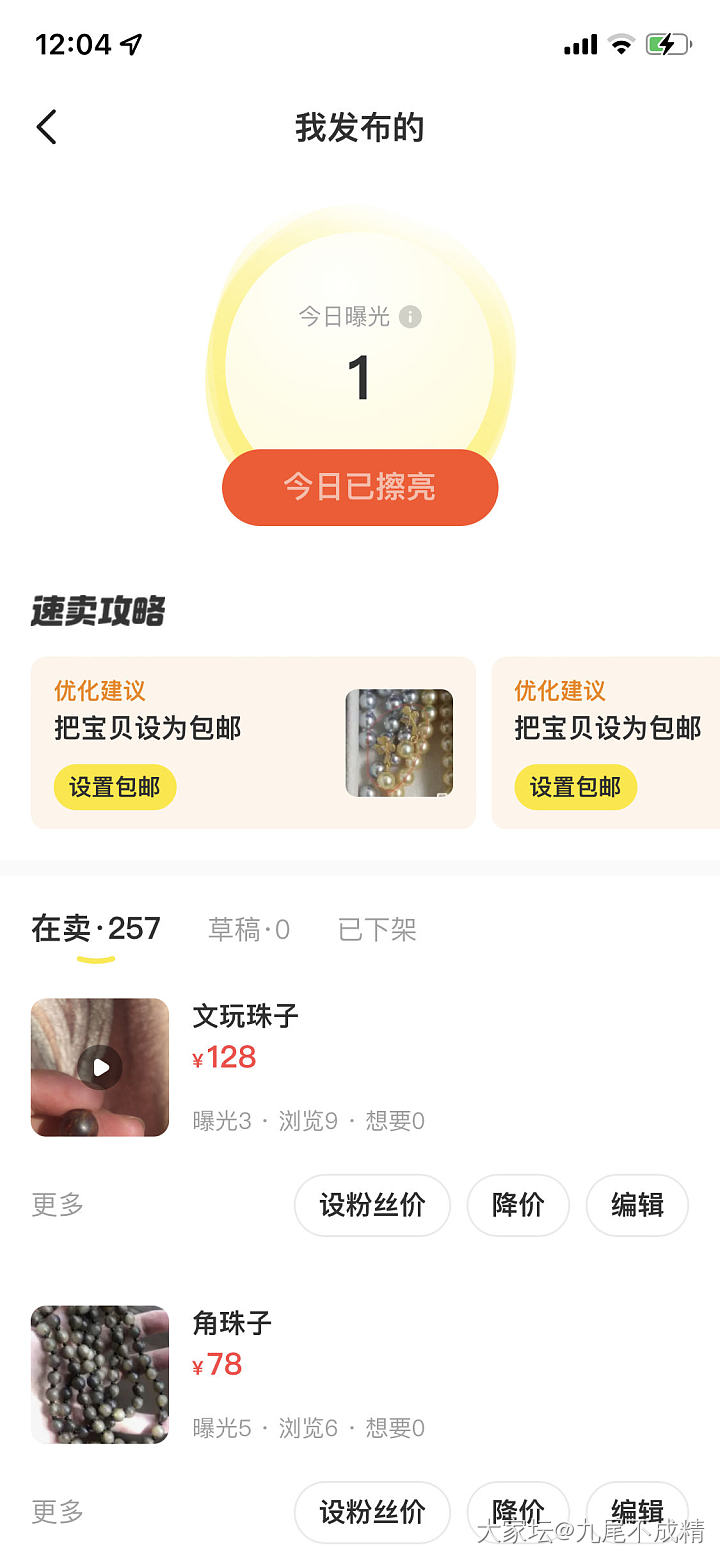Edit the 文玩珠子 listing
The height and width of the screenshot is (1559, 720).
tap(637, 1205)
